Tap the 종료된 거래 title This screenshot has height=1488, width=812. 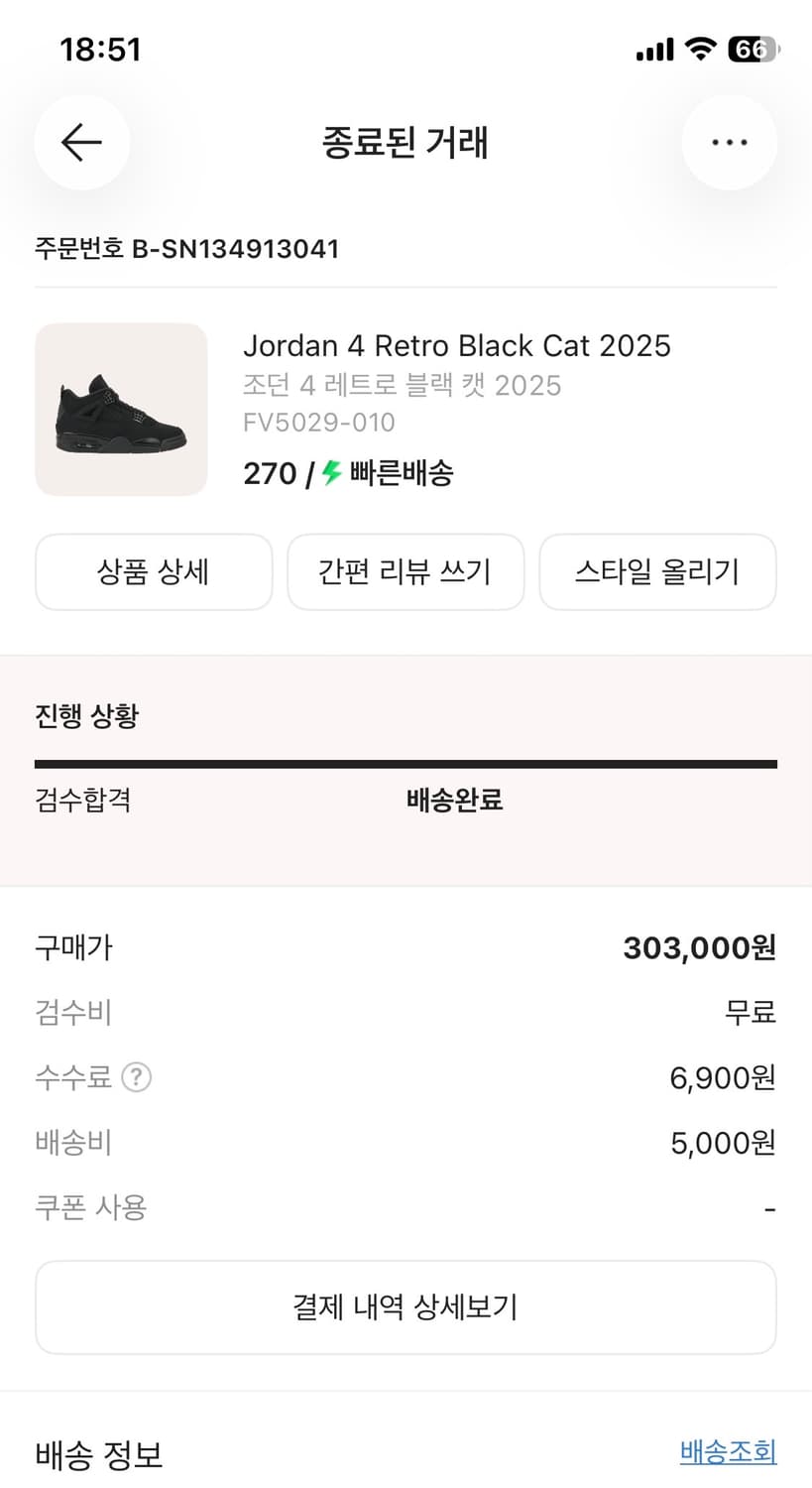(x=406, y=142)
